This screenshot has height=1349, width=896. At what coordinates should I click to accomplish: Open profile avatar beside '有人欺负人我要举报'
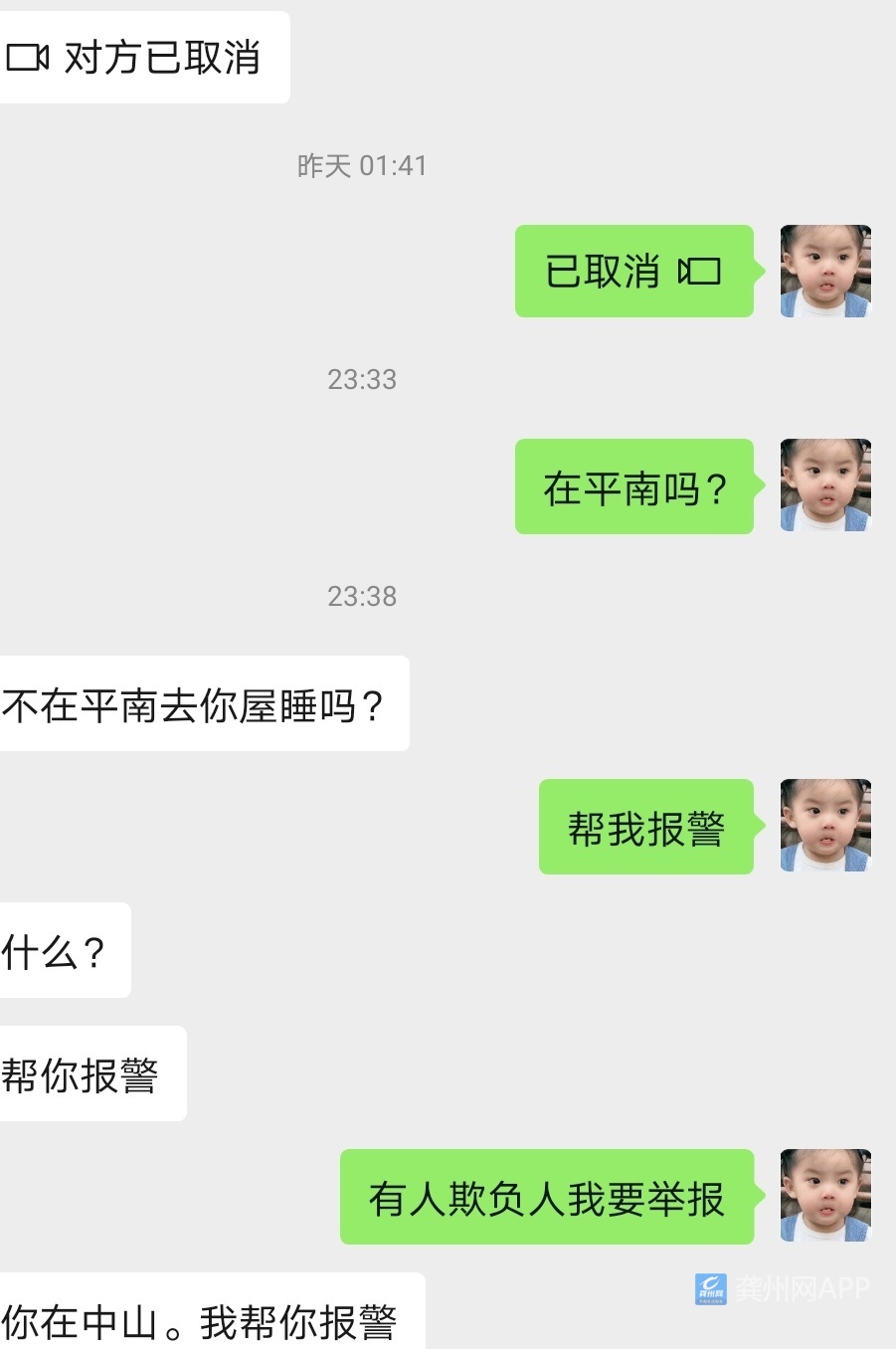(x=825, y=1196)
